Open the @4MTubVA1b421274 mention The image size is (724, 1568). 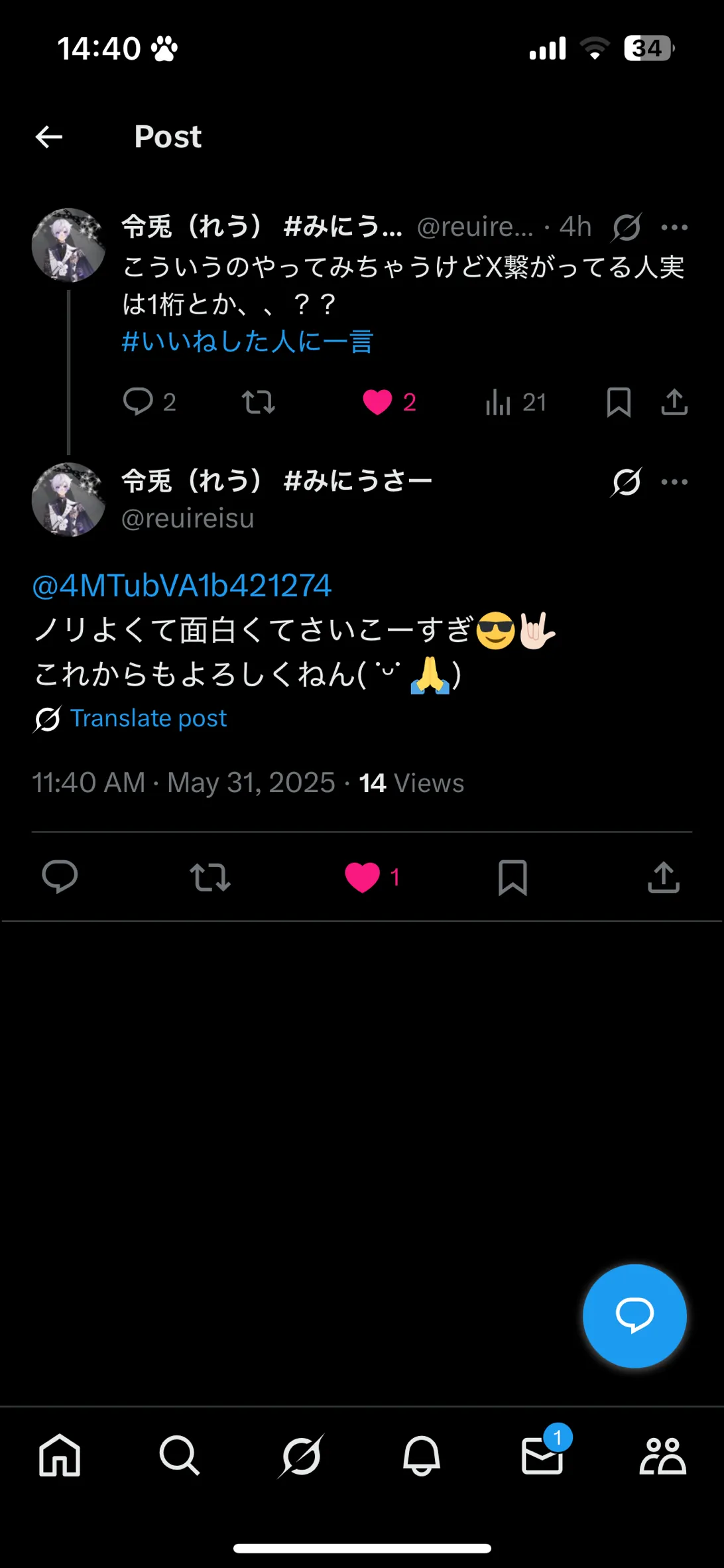click(182, 586)
